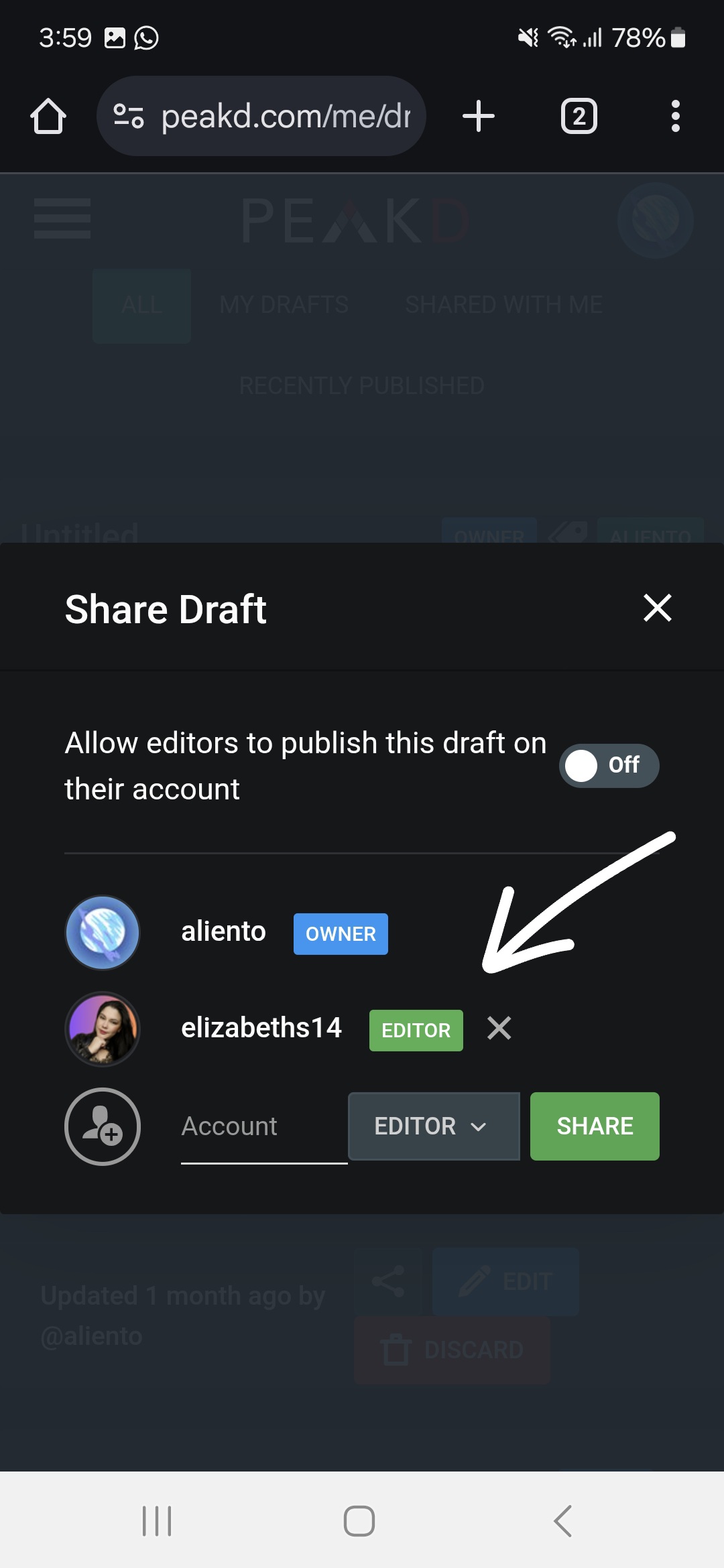Open elizabeths14's profile avatar
The image size is (724, 1568).
[103, 1029]
